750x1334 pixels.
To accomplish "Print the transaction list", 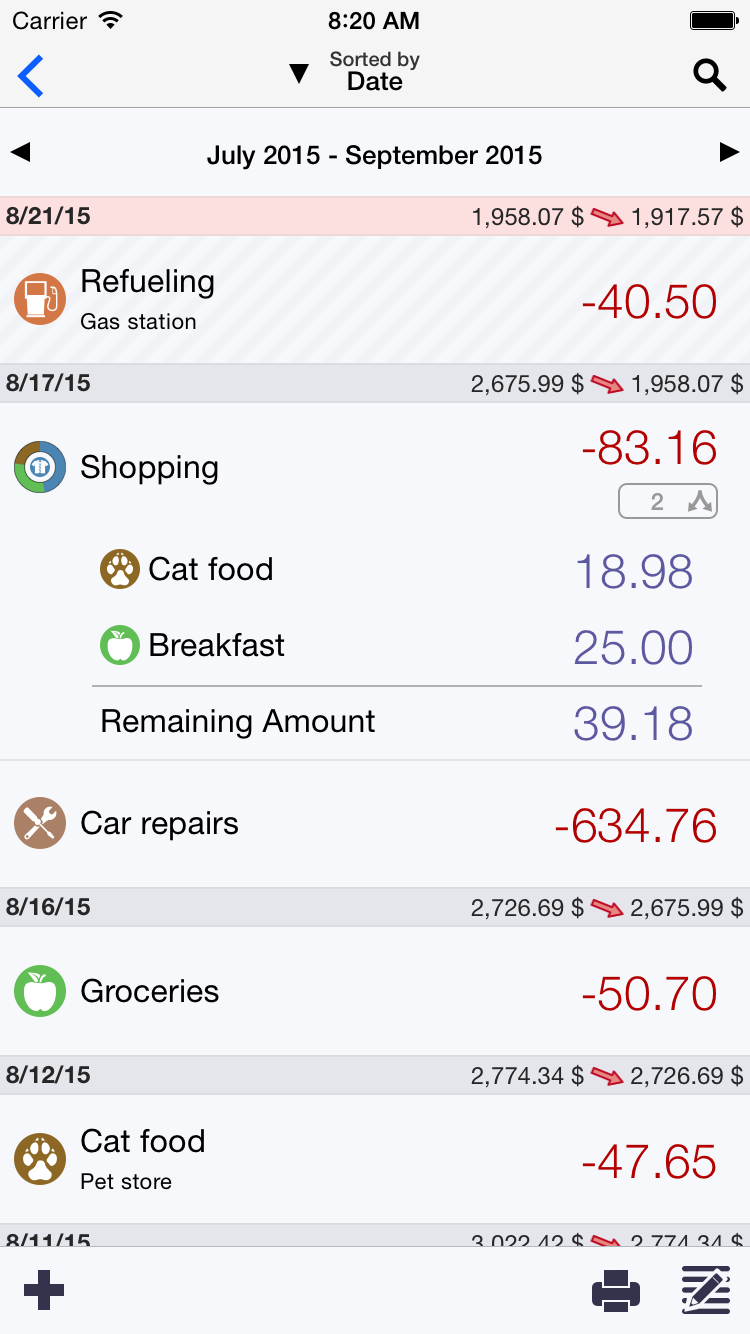I will (x=616, y=1290).
